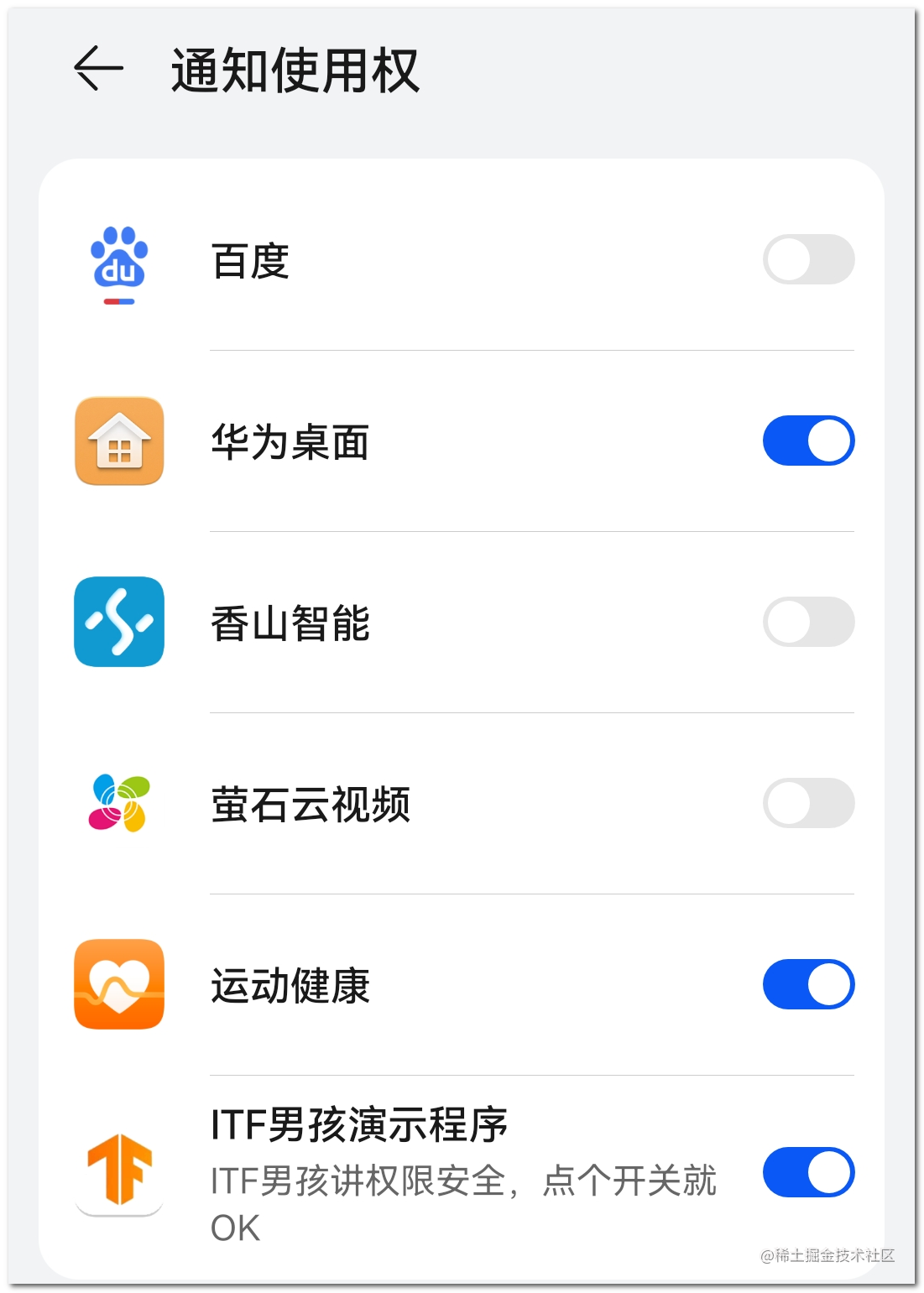
Task: Switch off ITF男孩演示程序 notification access
Action: click(807, 1172)
